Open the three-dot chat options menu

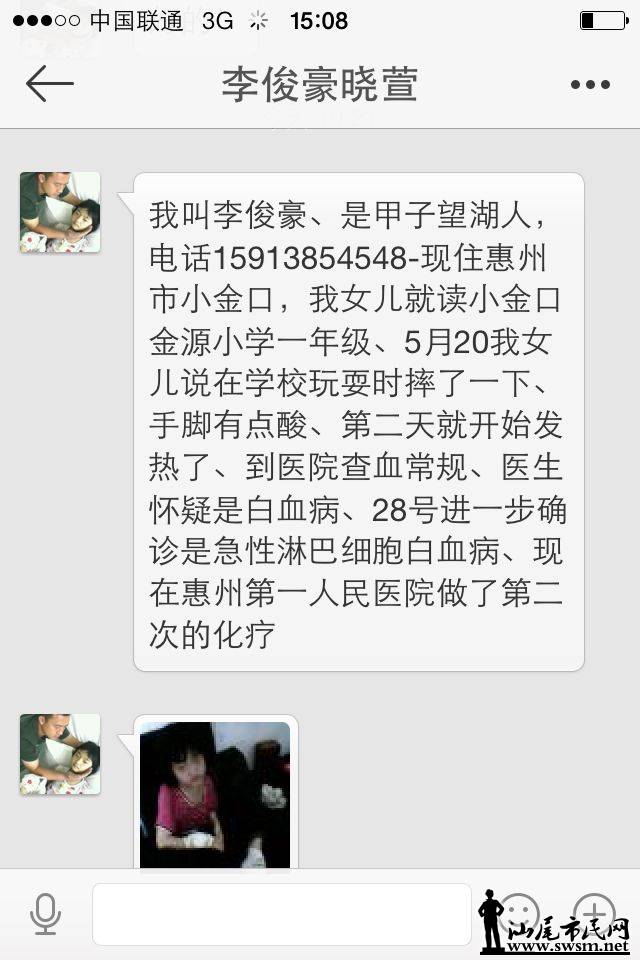(590, 85)
